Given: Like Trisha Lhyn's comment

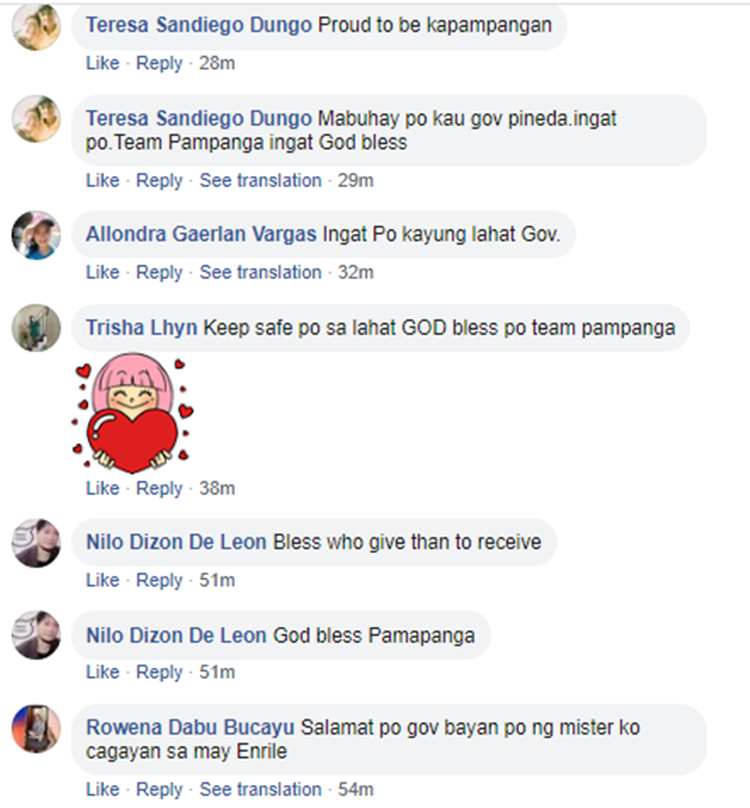Looking at the screenshot, I should pyautogui.click(x=102, y=489).
